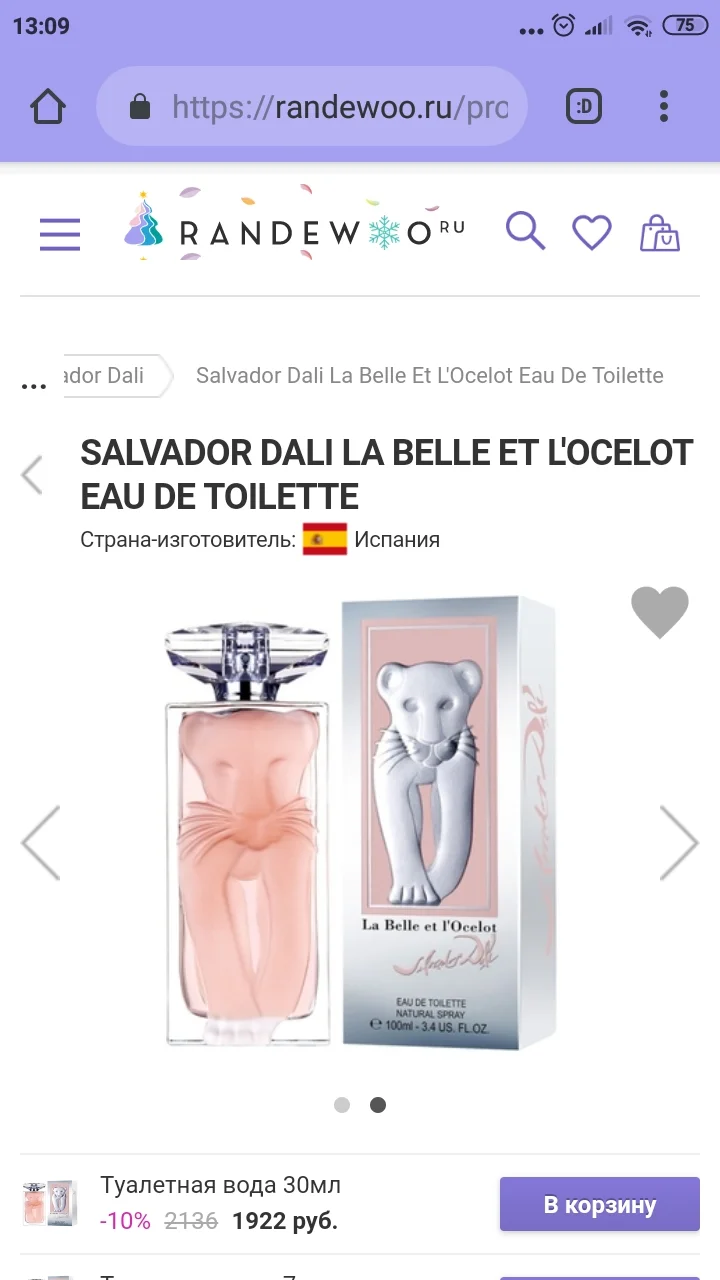720x1280 pixels.
Task: Go to the browser home page
Action: 48,106
